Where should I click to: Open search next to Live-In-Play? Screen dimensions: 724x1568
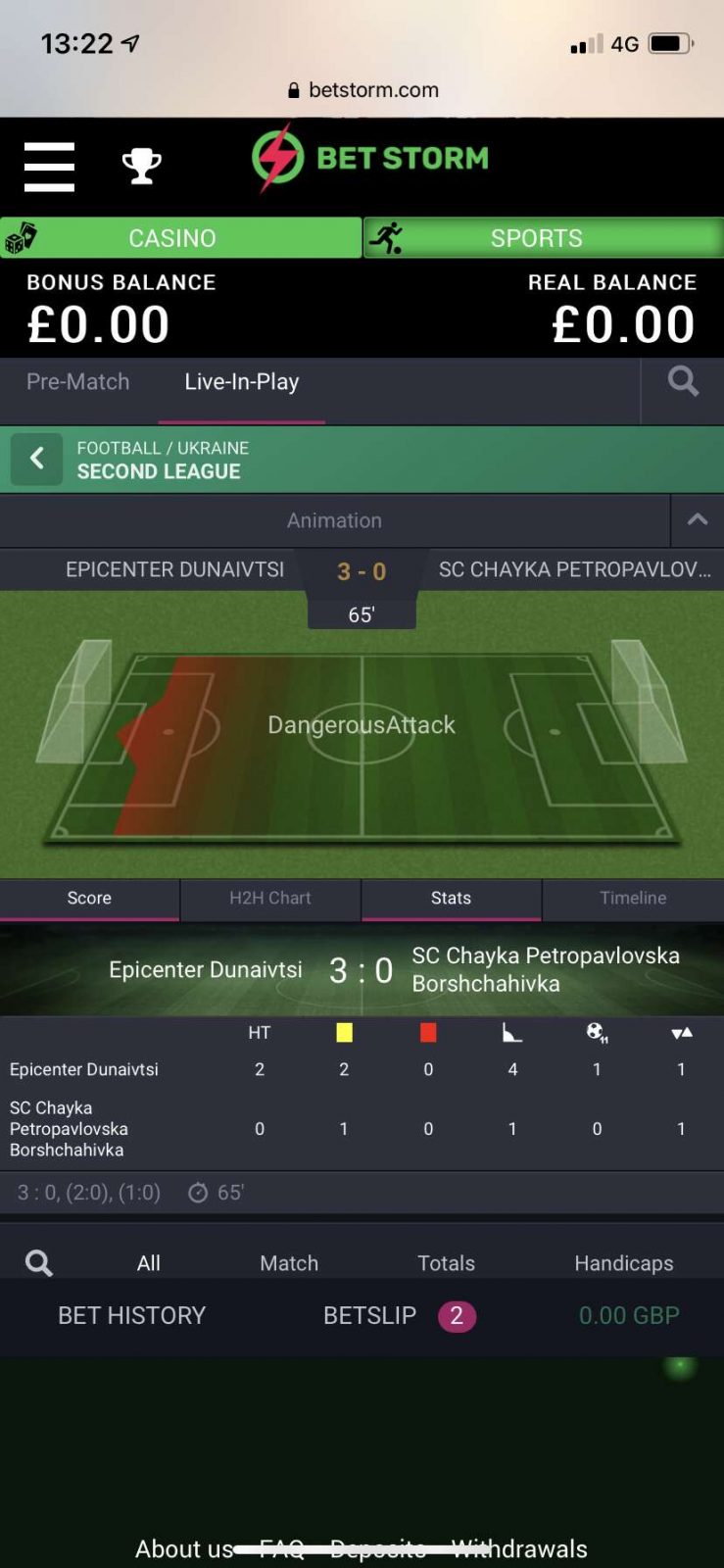pos(683,381)
